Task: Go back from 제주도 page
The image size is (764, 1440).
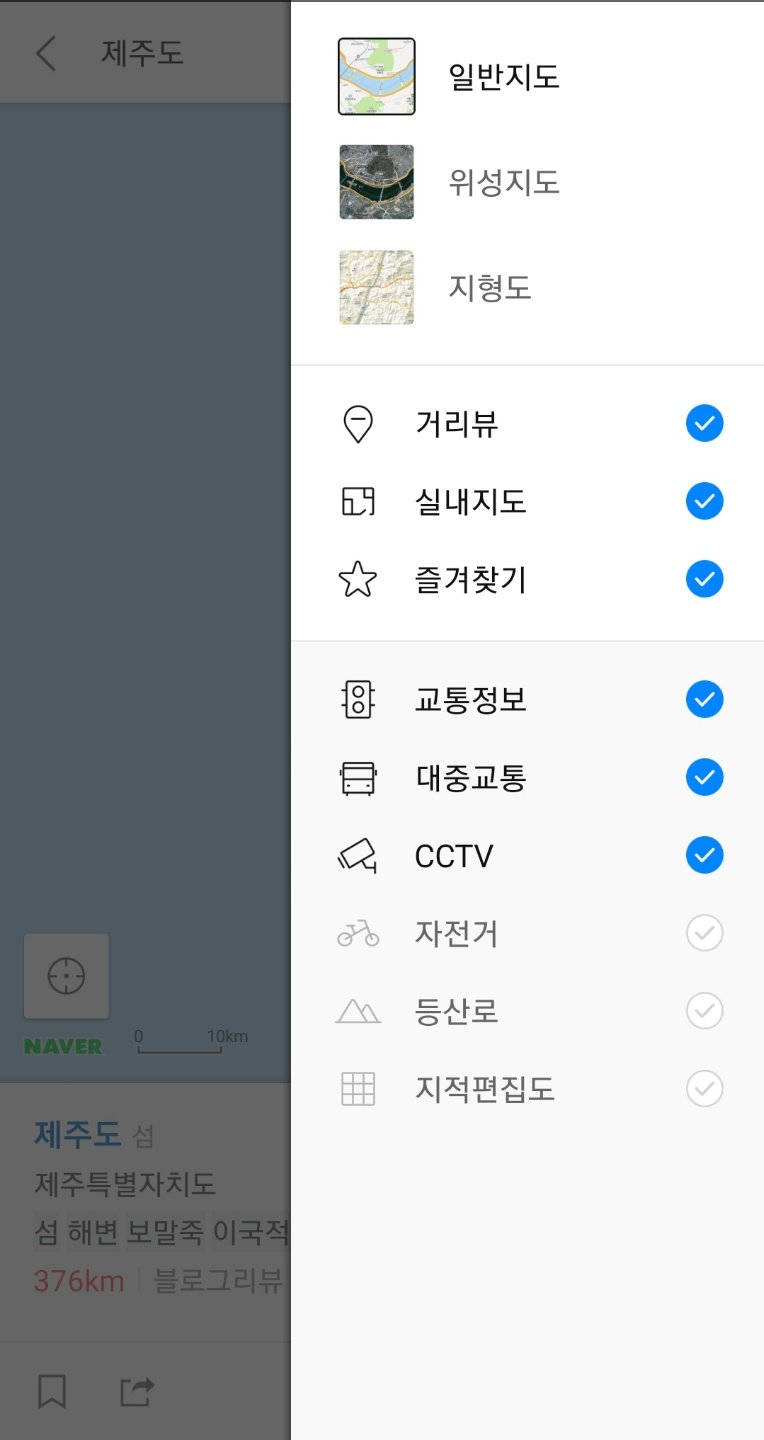Action: point(46,52)
